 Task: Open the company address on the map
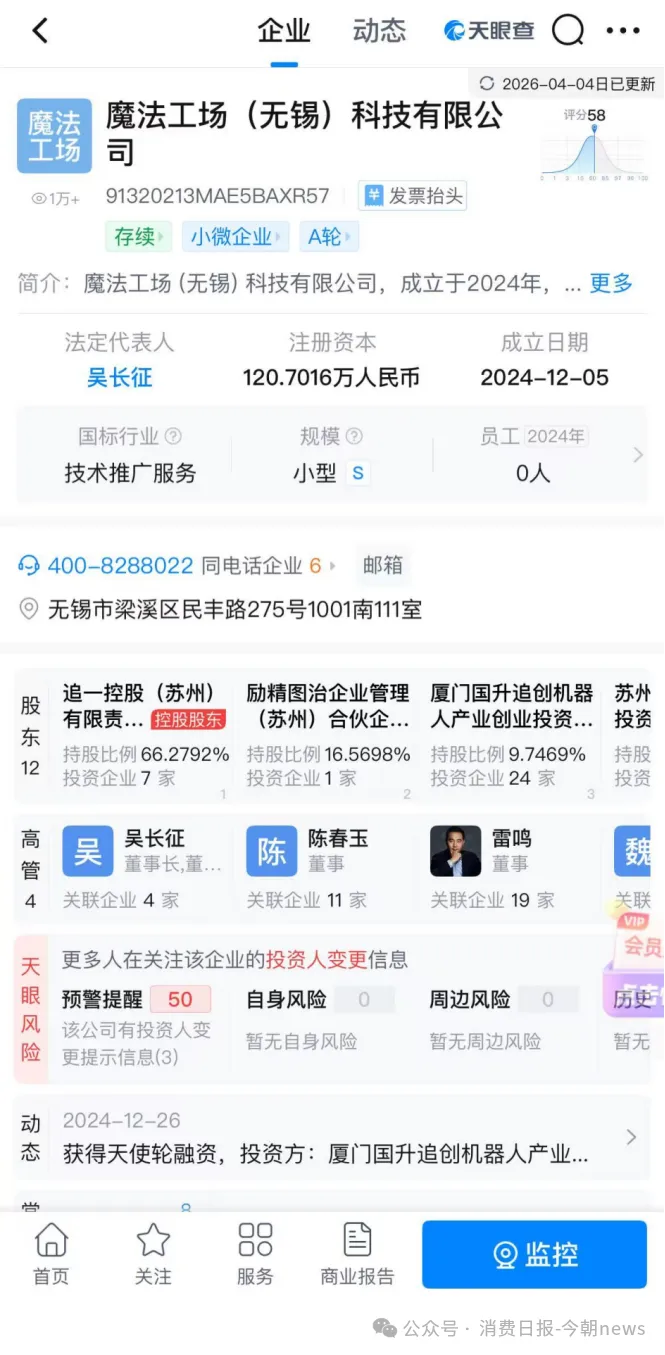coord(234,608)
